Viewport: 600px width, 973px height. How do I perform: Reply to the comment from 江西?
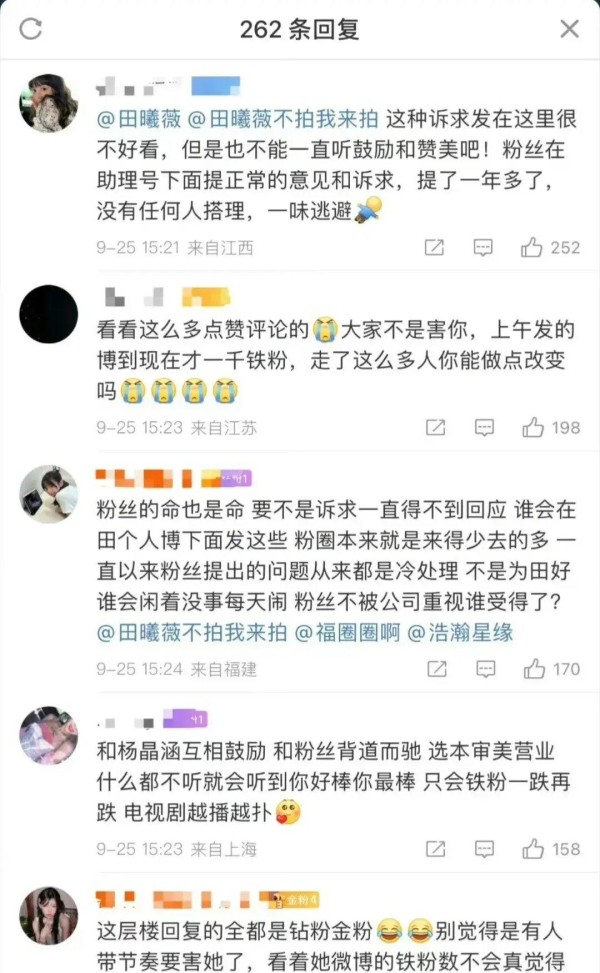coord(483,248)
